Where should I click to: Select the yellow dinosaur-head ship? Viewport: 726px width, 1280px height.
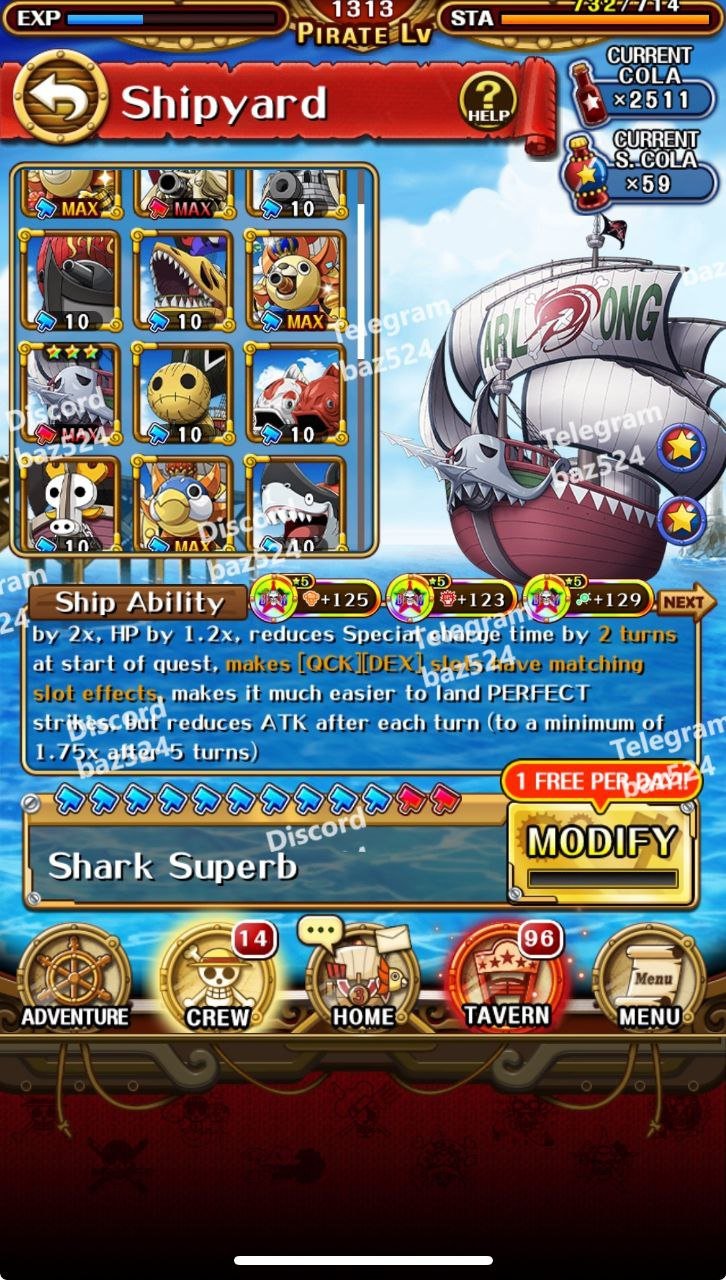coord(182,281)
